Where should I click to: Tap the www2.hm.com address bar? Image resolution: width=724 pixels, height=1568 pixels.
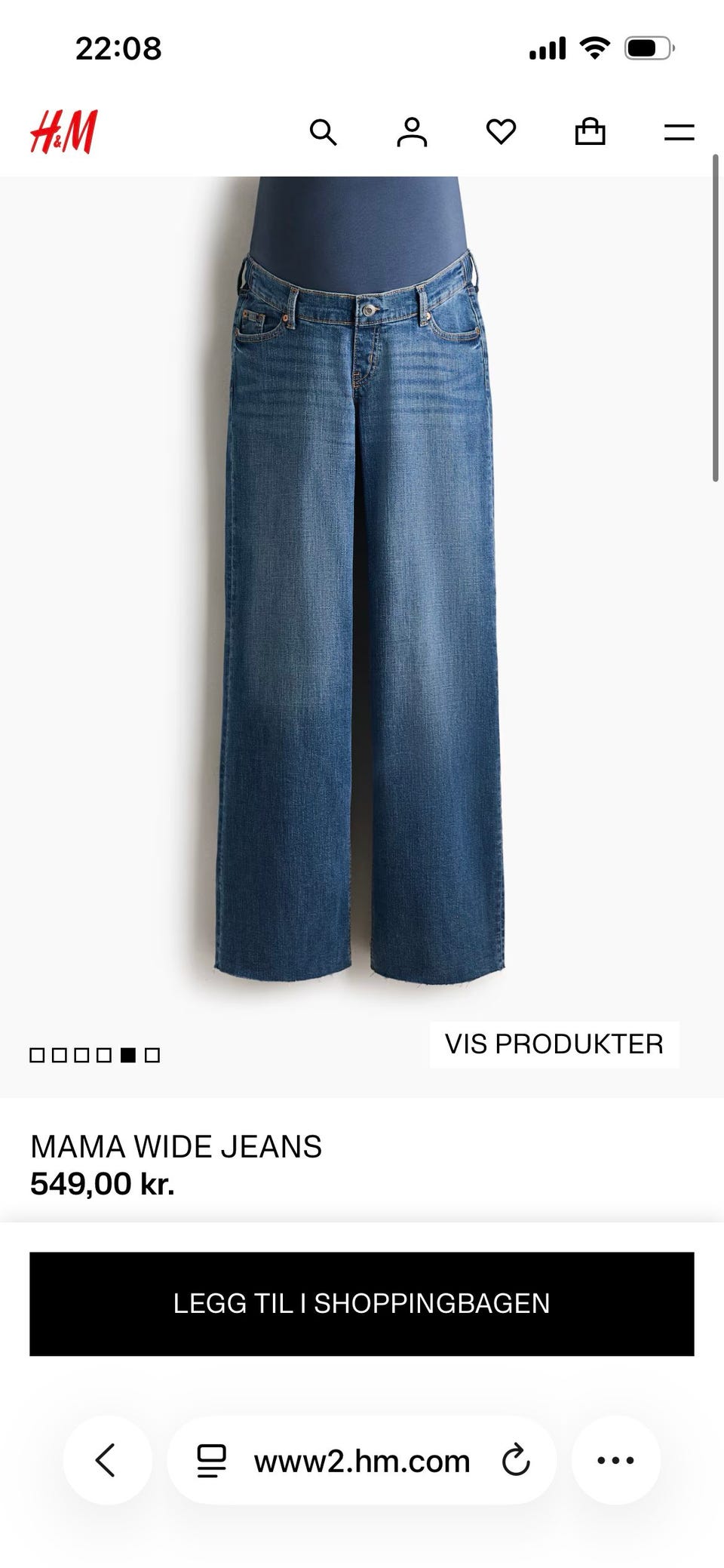pyautogui.click(x=362, y=1460)
